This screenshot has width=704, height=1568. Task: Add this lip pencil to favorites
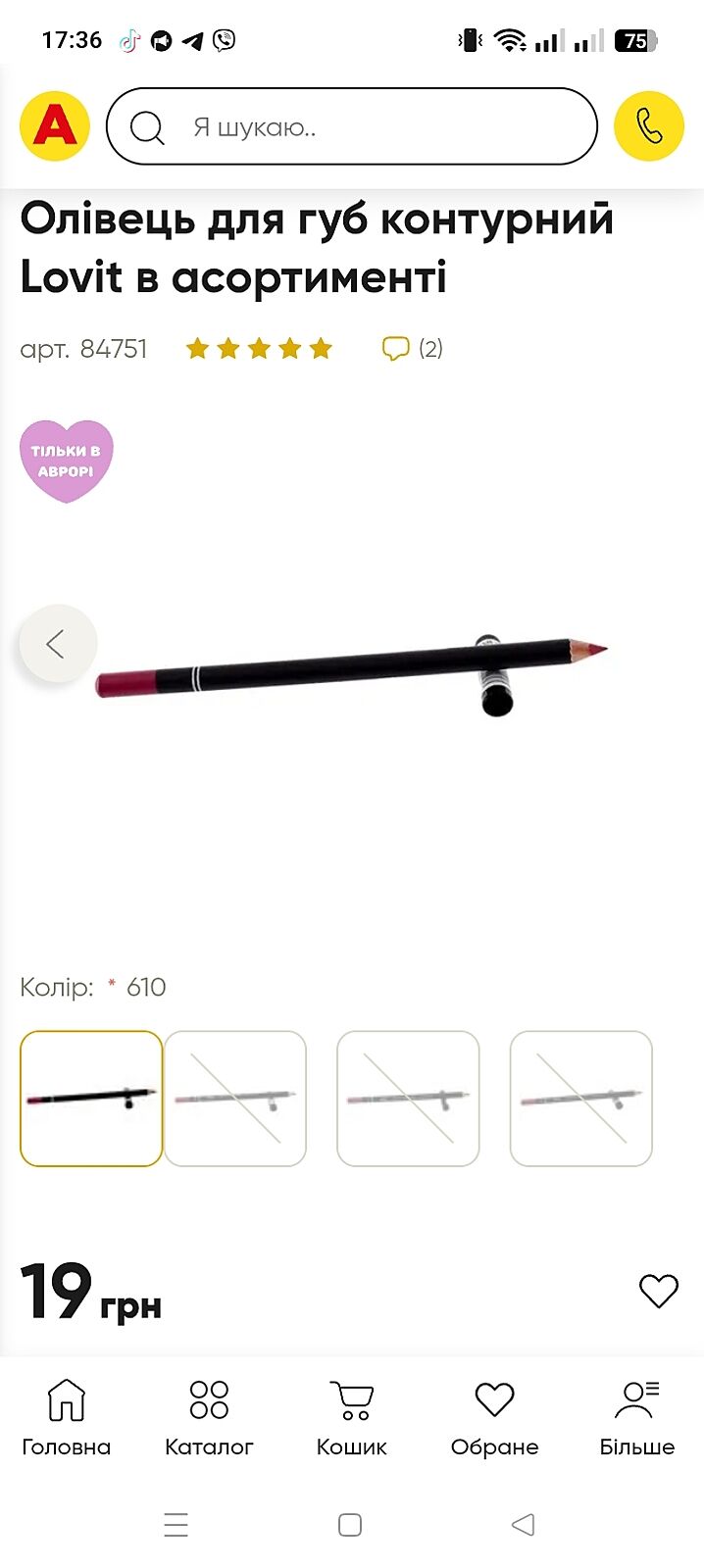[658, 1291]
